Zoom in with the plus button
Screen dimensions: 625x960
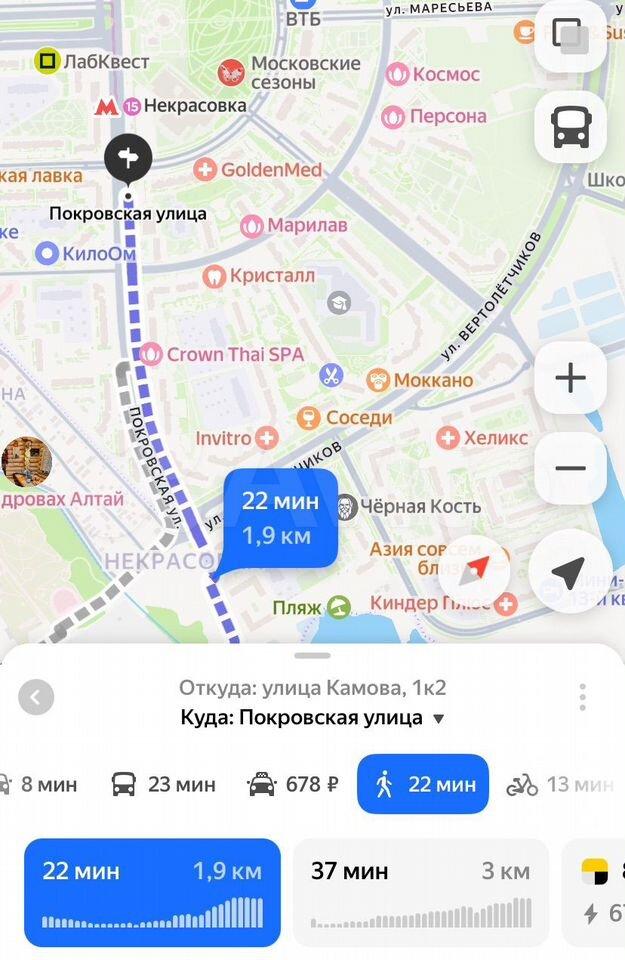coord(570,378)
